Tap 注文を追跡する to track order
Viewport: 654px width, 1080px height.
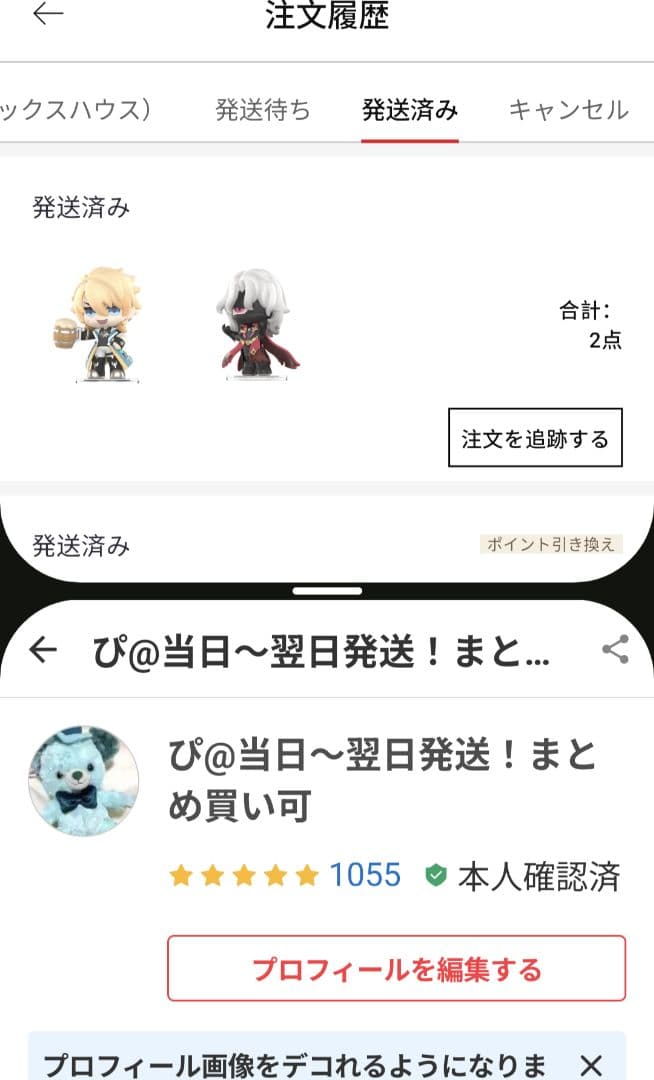(x=535, y=438)
